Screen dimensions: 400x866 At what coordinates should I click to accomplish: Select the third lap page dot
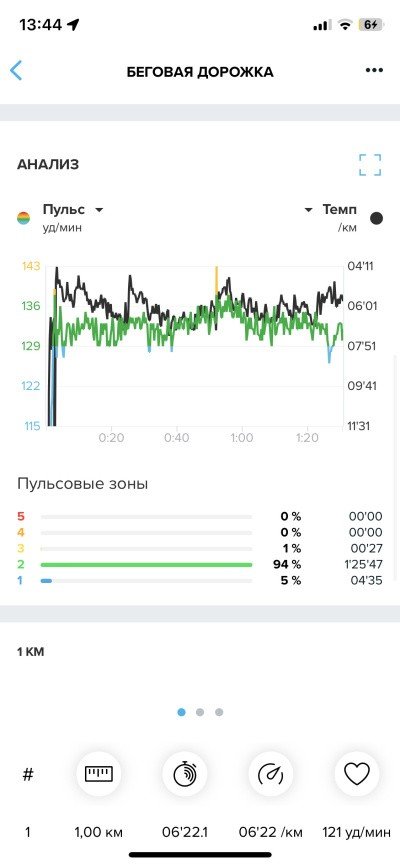pyautogui.click(x=219, y=712)
